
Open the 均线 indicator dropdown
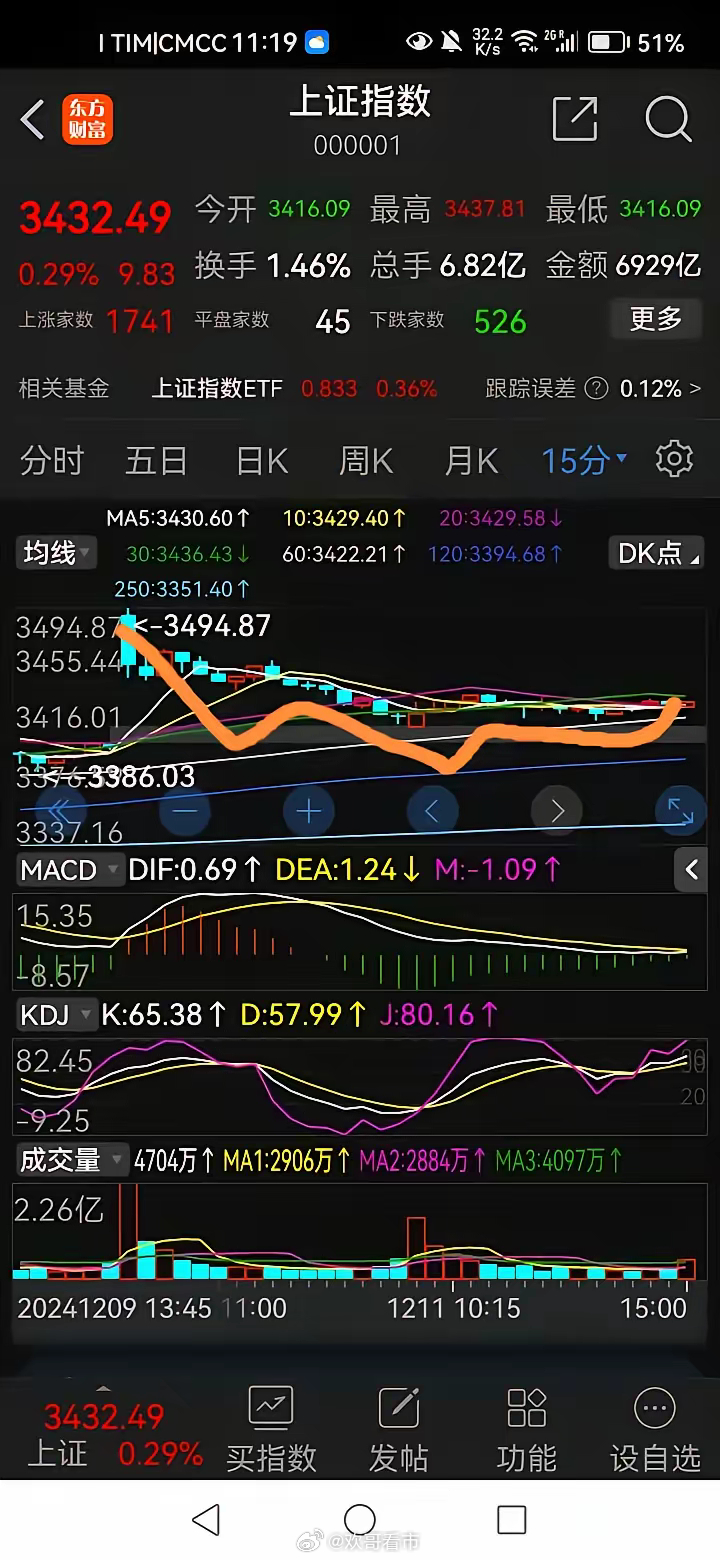(x=56, y=552)
